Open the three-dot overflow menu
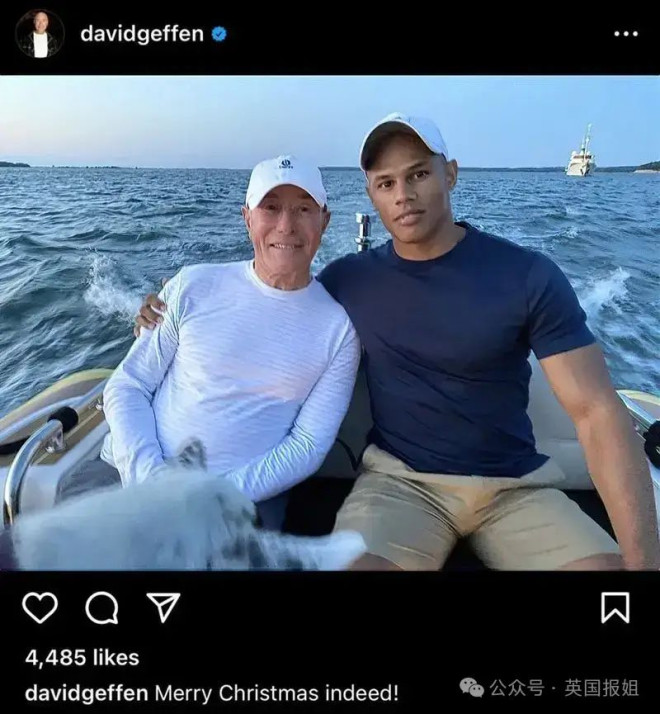This screenshot has height=714, width=660. click(625, 34)
